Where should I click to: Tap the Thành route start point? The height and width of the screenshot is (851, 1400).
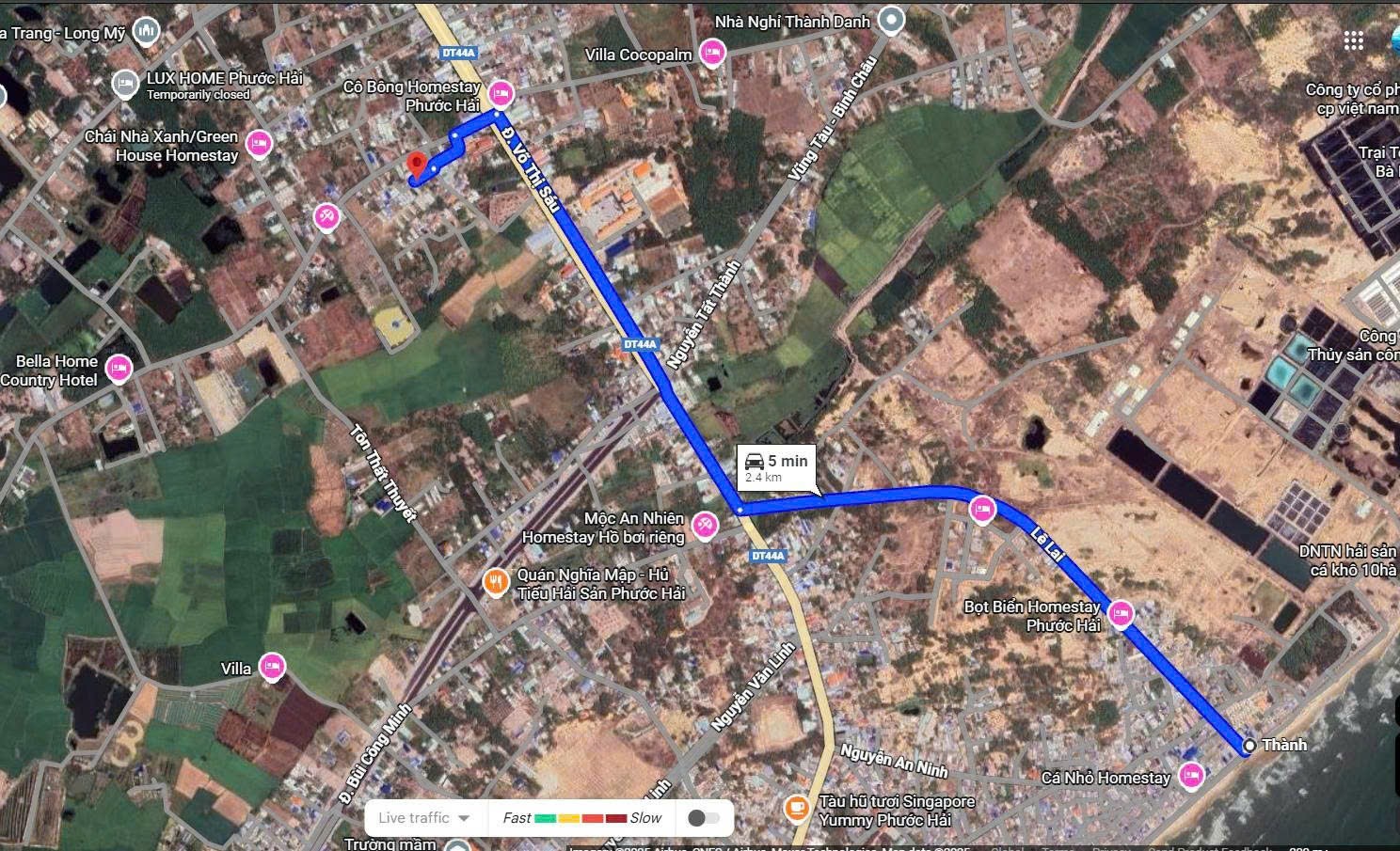coord(1249,745)
